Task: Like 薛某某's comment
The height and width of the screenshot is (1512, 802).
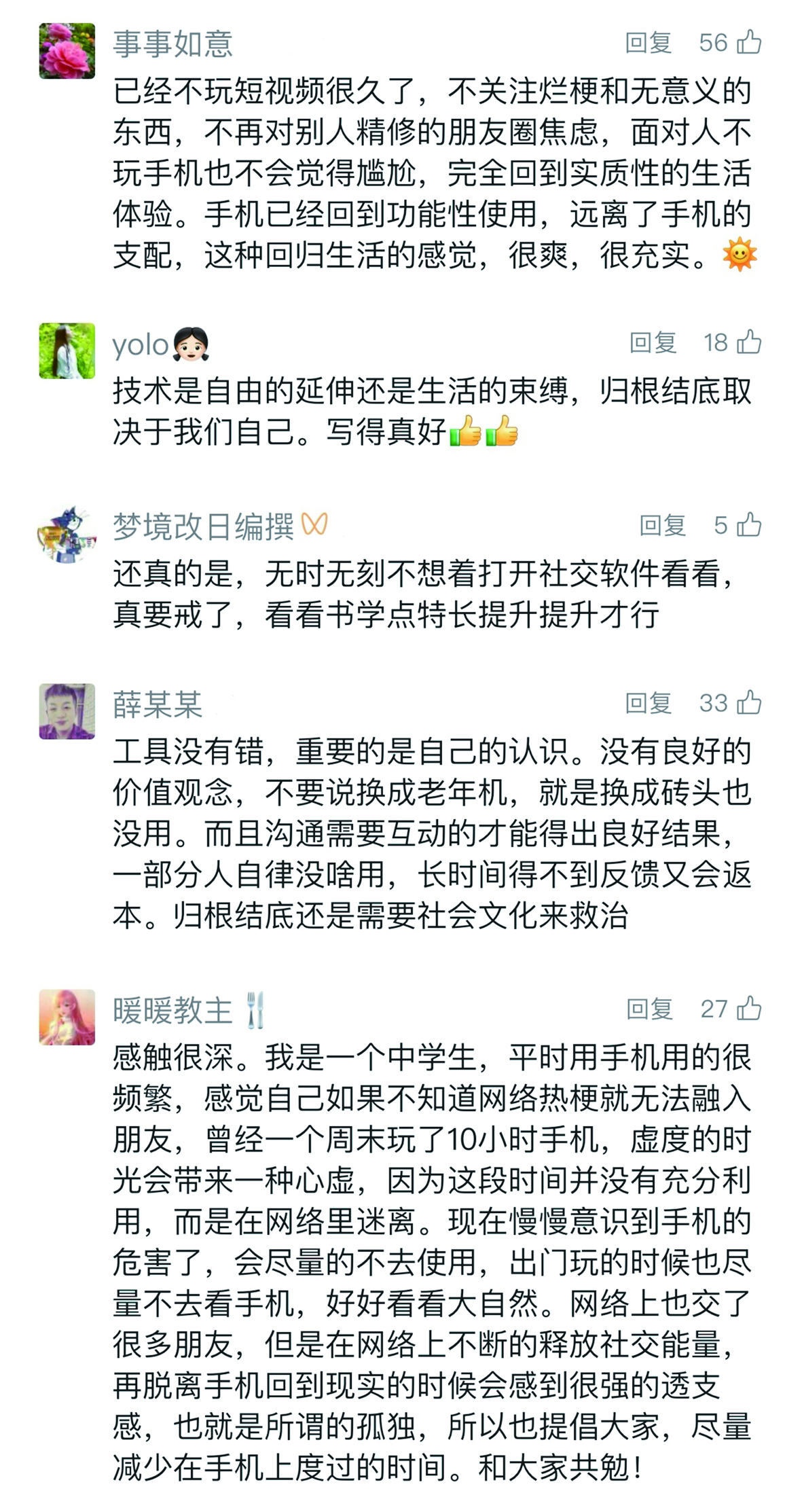Action: pos(749,702)
